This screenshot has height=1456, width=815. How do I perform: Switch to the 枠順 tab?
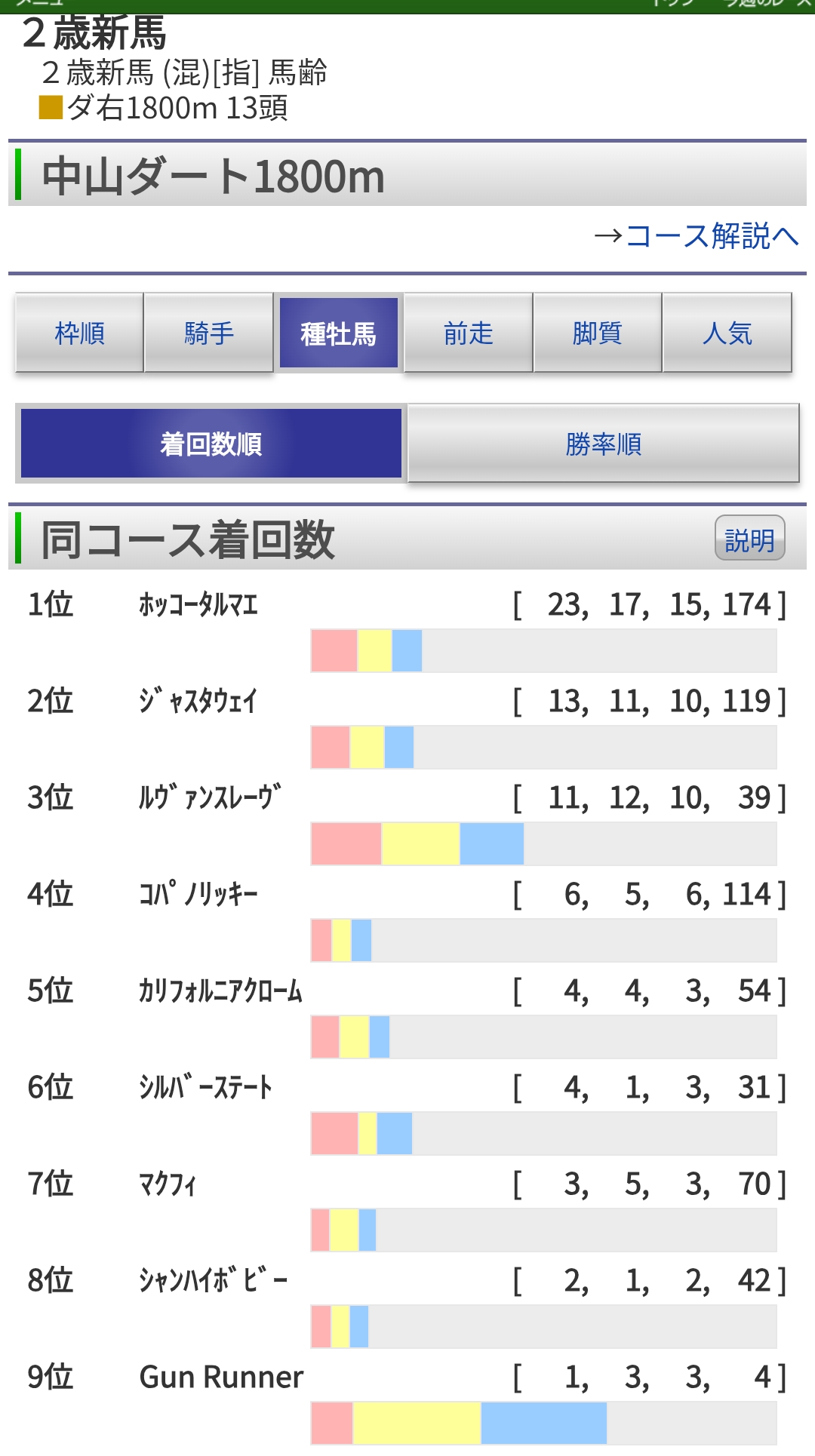[79, 333]
